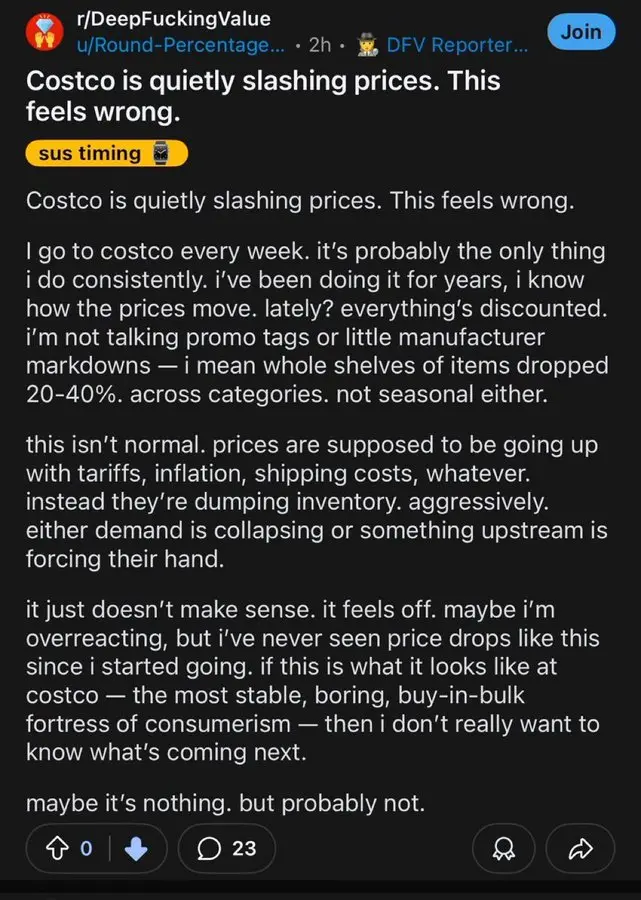The width and height of the screenshot is (641, 900).
Task: Upvote the Costco post
Action: coord(58,848)
